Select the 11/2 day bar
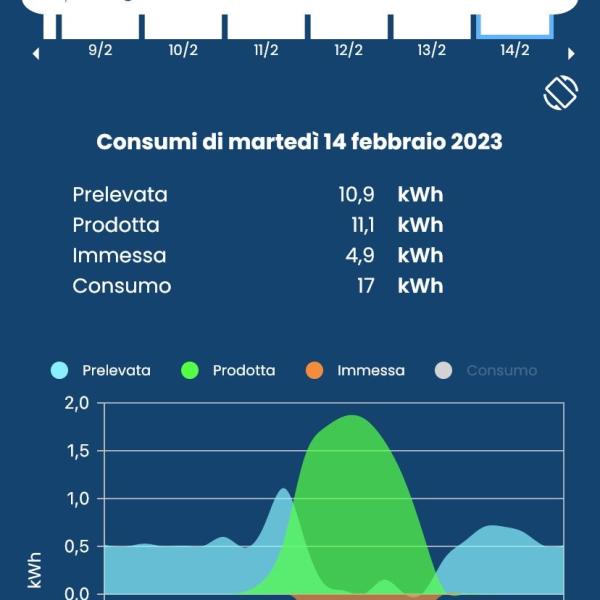The image size is (600, 600). 266,27
